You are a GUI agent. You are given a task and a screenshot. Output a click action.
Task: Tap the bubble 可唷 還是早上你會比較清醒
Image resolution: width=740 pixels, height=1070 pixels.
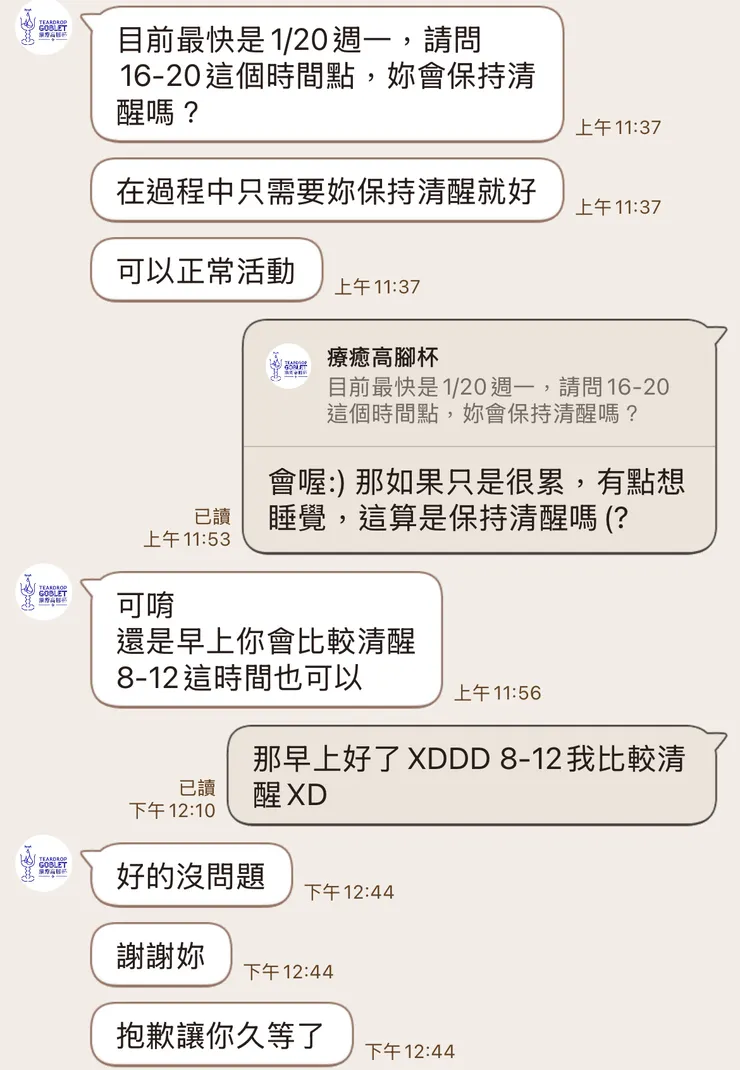click(x=263, y=638)
